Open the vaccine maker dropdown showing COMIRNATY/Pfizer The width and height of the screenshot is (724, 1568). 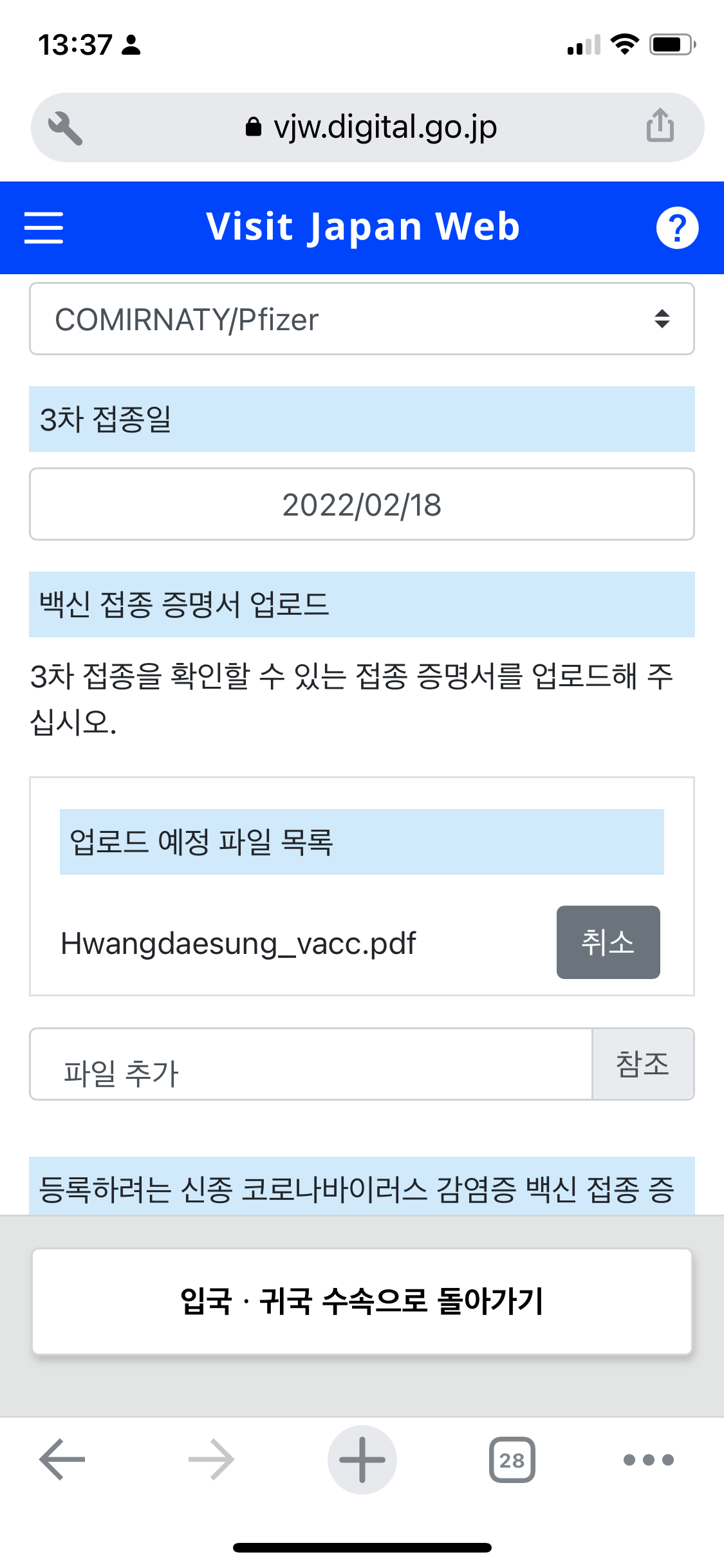pyautogui.click(x=362, y=319)
